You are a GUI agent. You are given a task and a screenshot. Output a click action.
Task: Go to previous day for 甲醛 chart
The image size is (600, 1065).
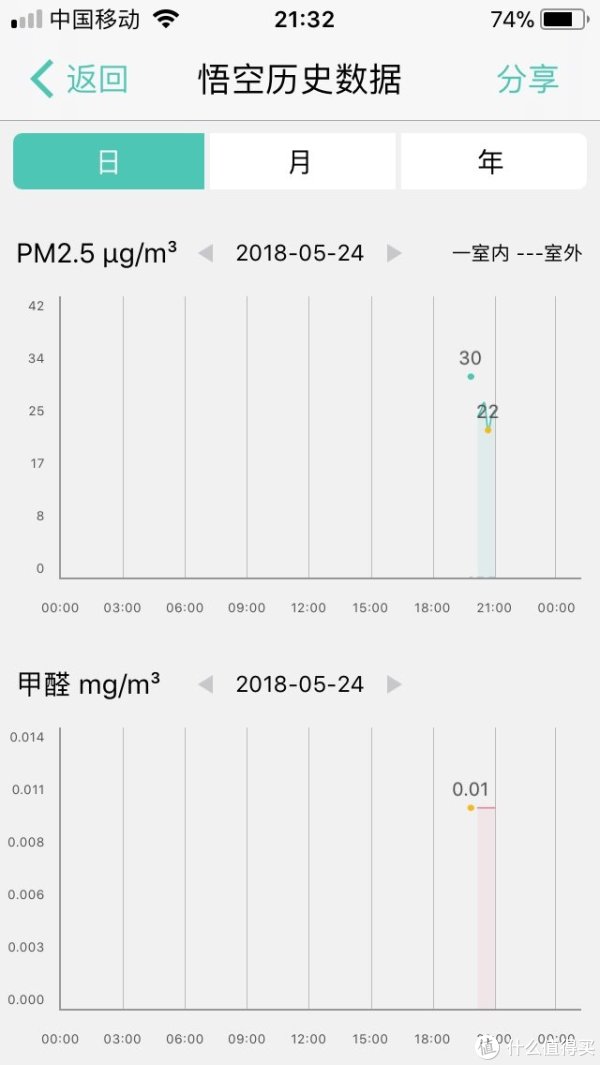pos(206,685)
